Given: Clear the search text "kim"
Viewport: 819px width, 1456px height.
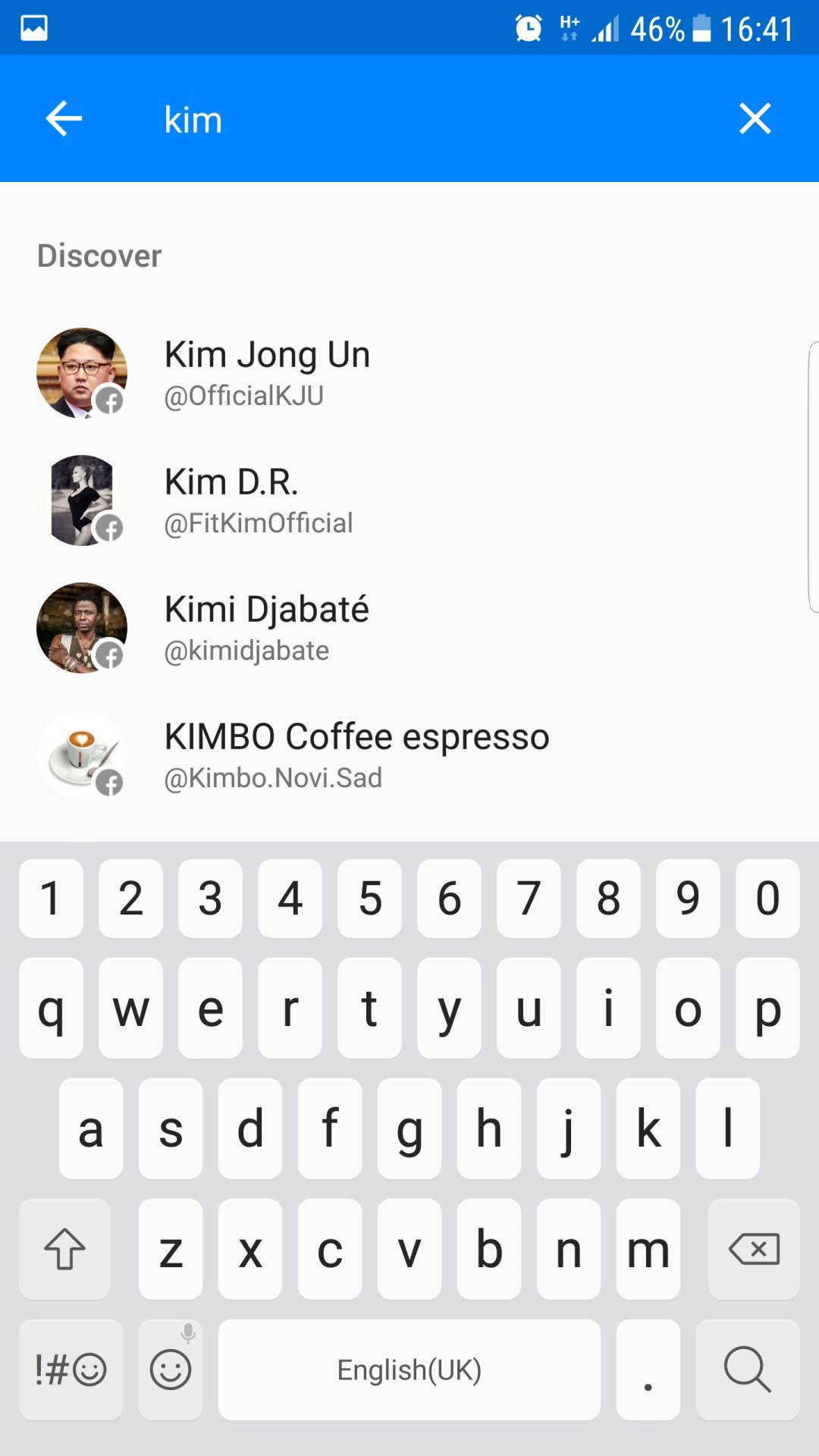Looking at the screenshot, I should click(x=755, y=119).
